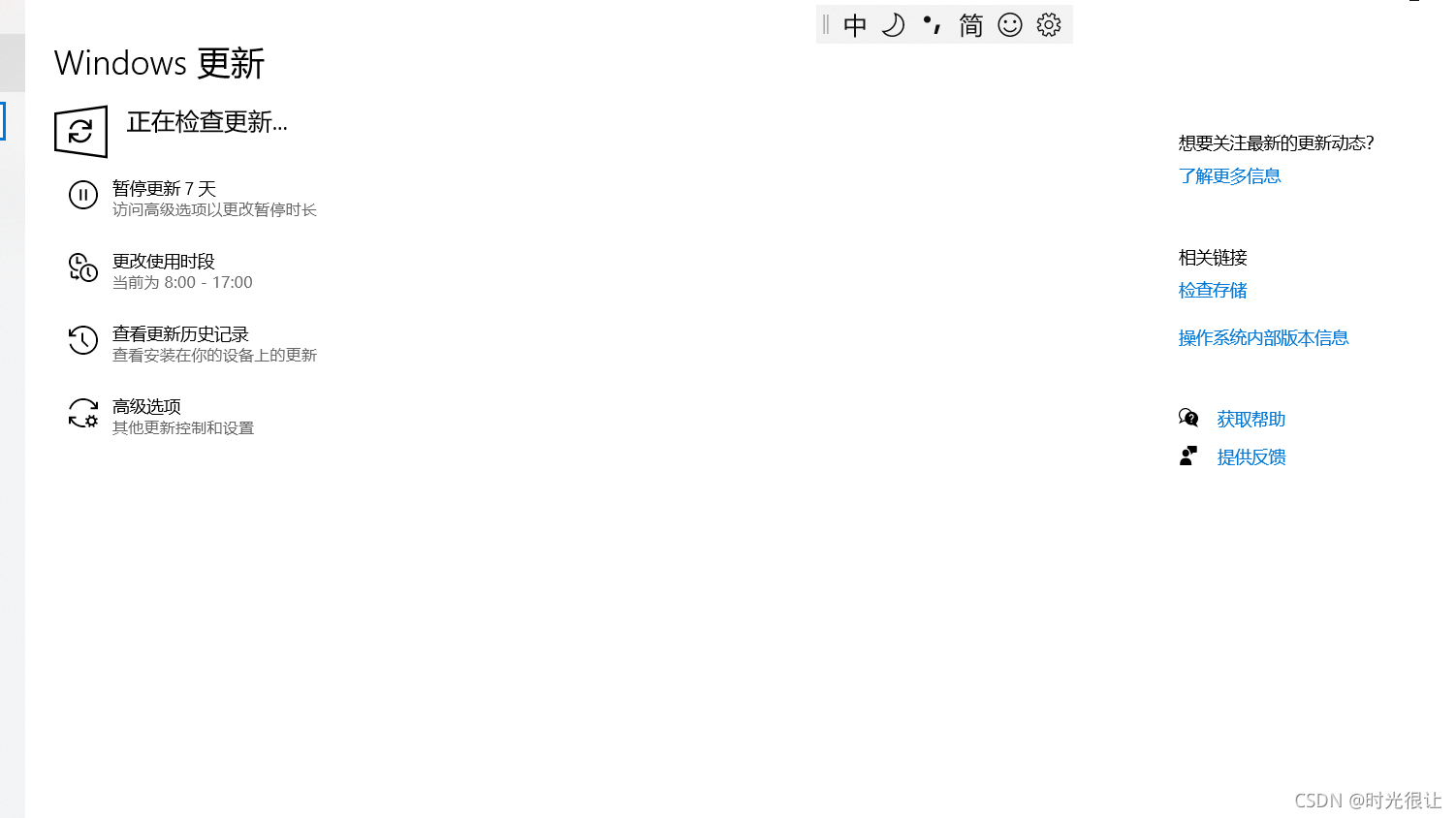Pause updates for 7 days
The width and height of the screenshot is (1456, 818).
[x=164, y=189]
